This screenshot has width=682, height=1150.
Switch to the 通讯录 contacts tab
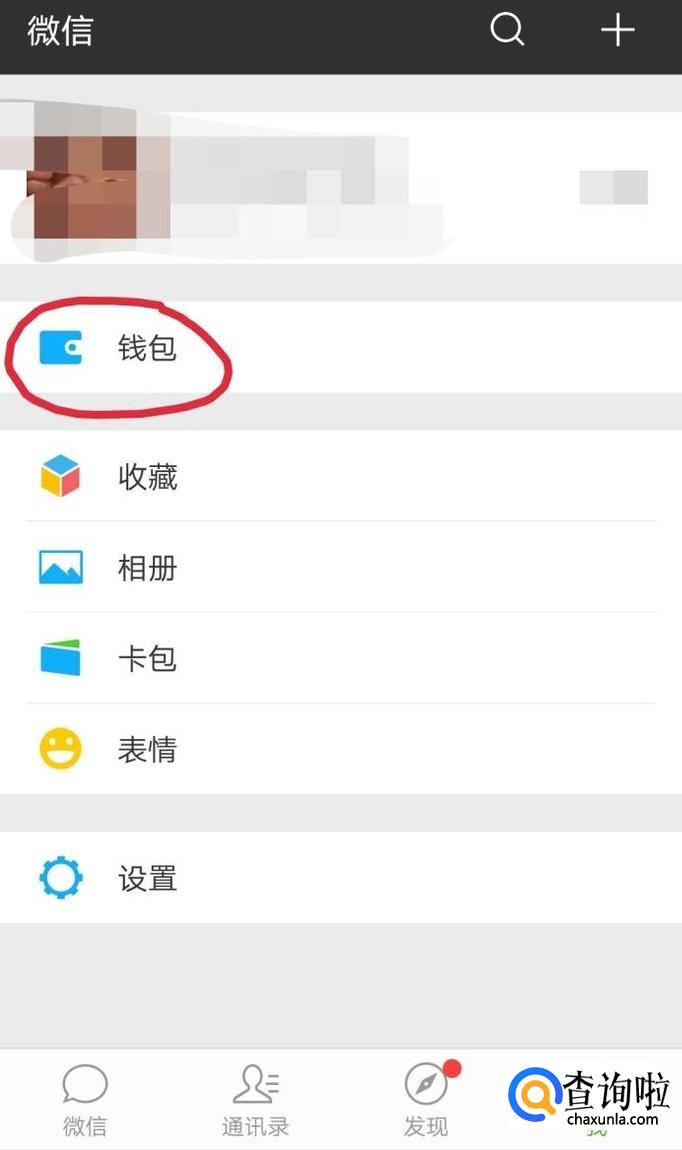point(255,1100)
